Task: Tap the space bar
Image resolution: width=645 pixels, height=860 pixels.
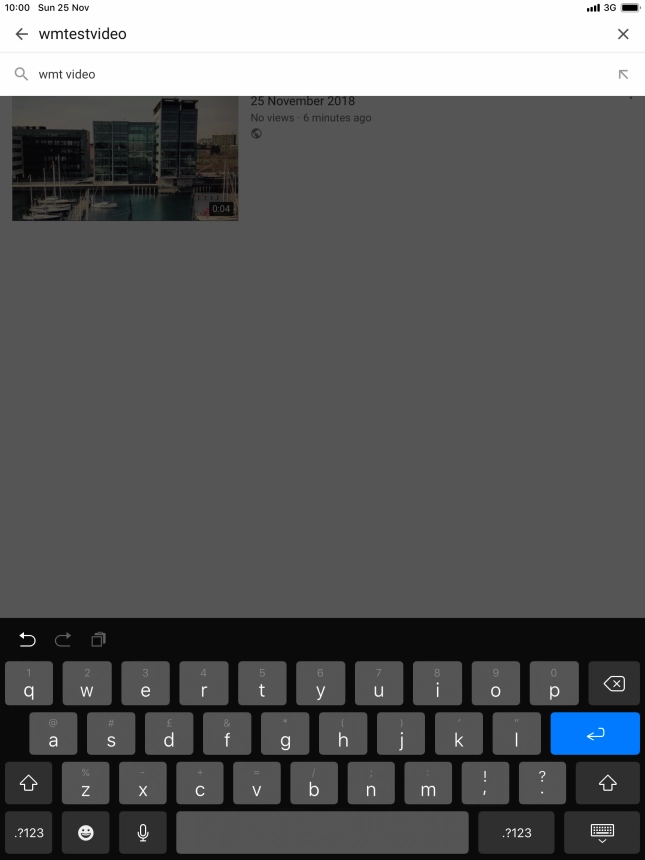Action: point(322,832)
